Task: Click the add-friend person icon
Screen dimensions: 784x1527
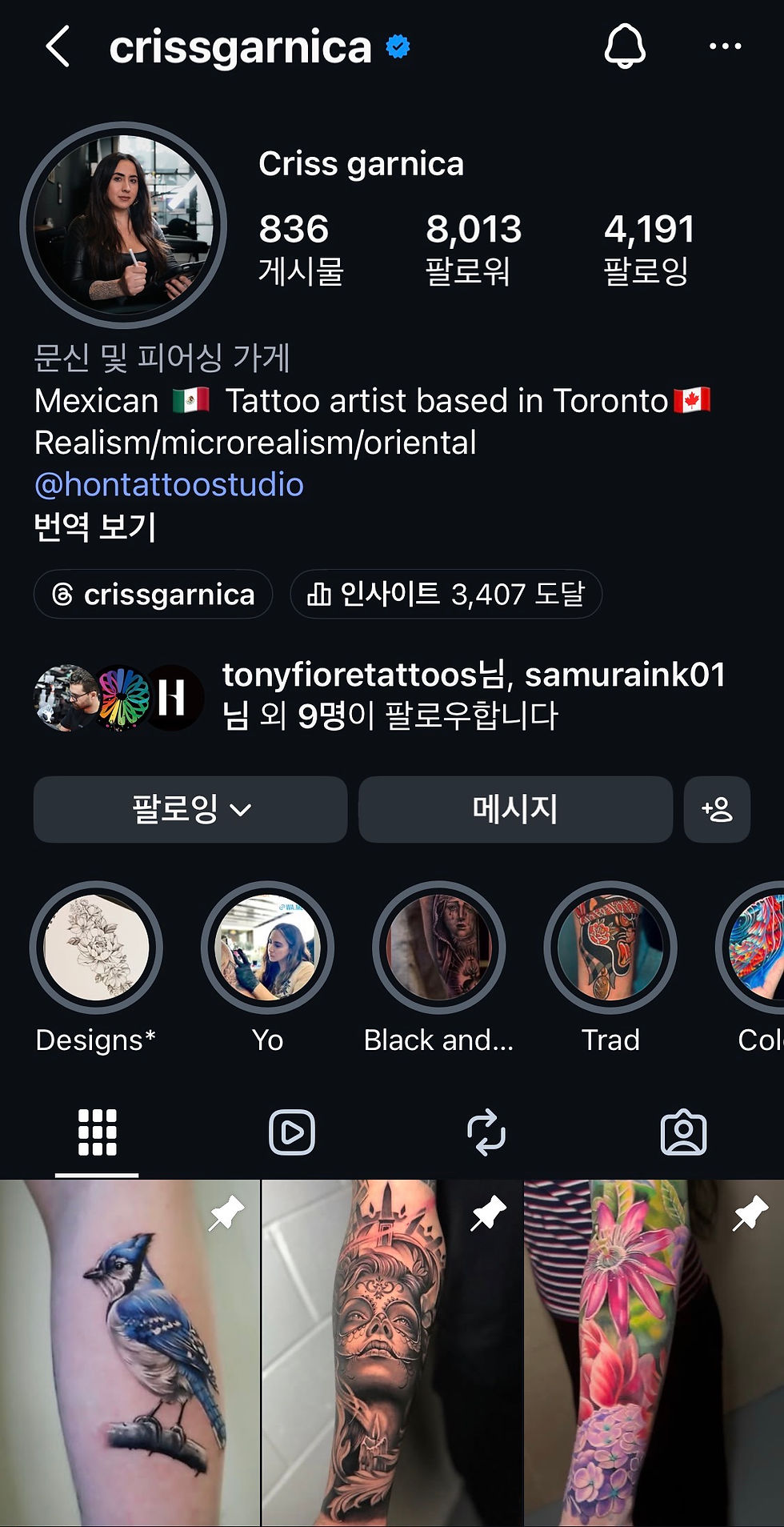Action: coord(717,810)
